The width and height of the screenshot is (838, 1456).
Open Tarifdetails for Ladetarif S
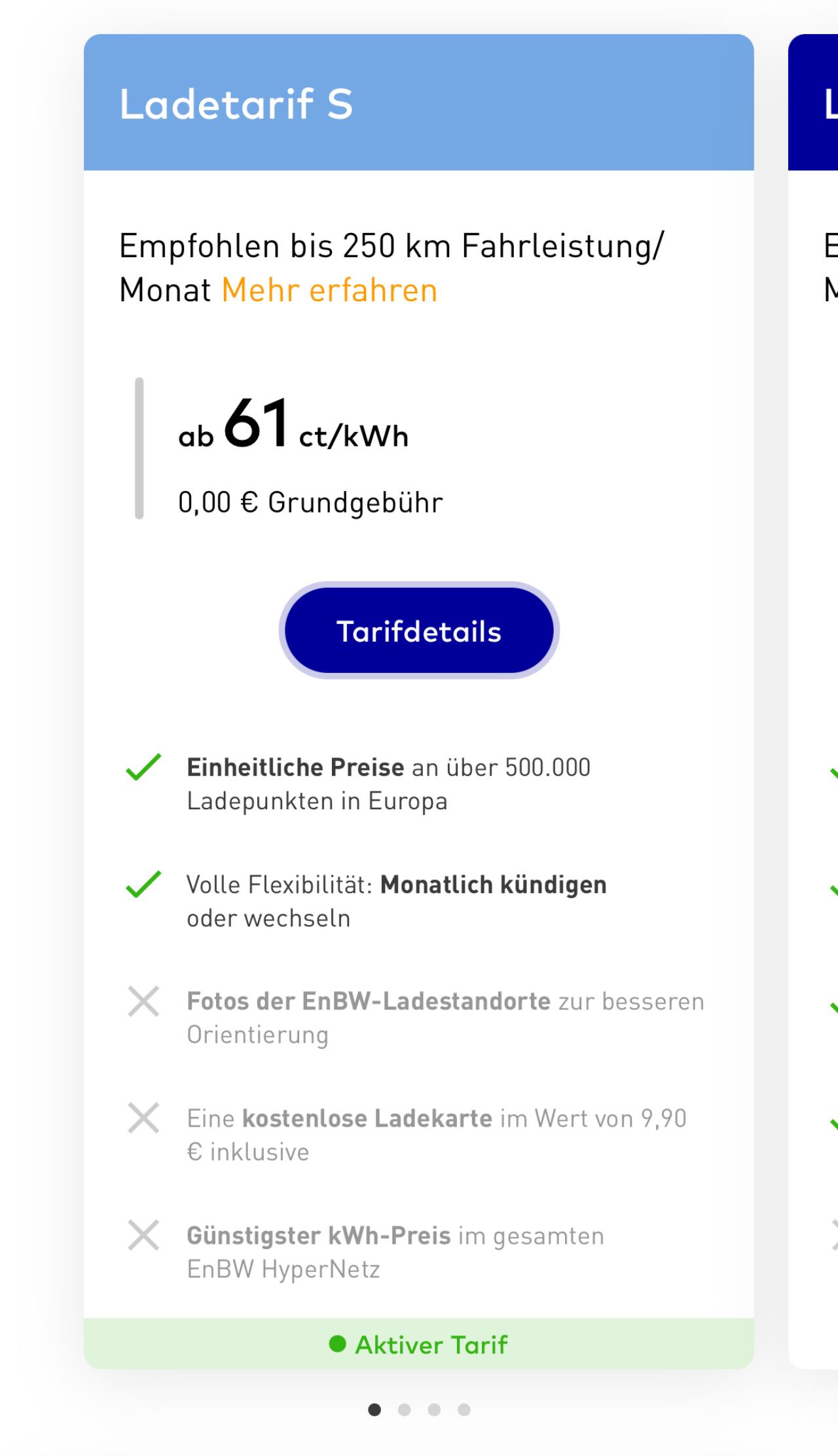(x=419, y=630)
